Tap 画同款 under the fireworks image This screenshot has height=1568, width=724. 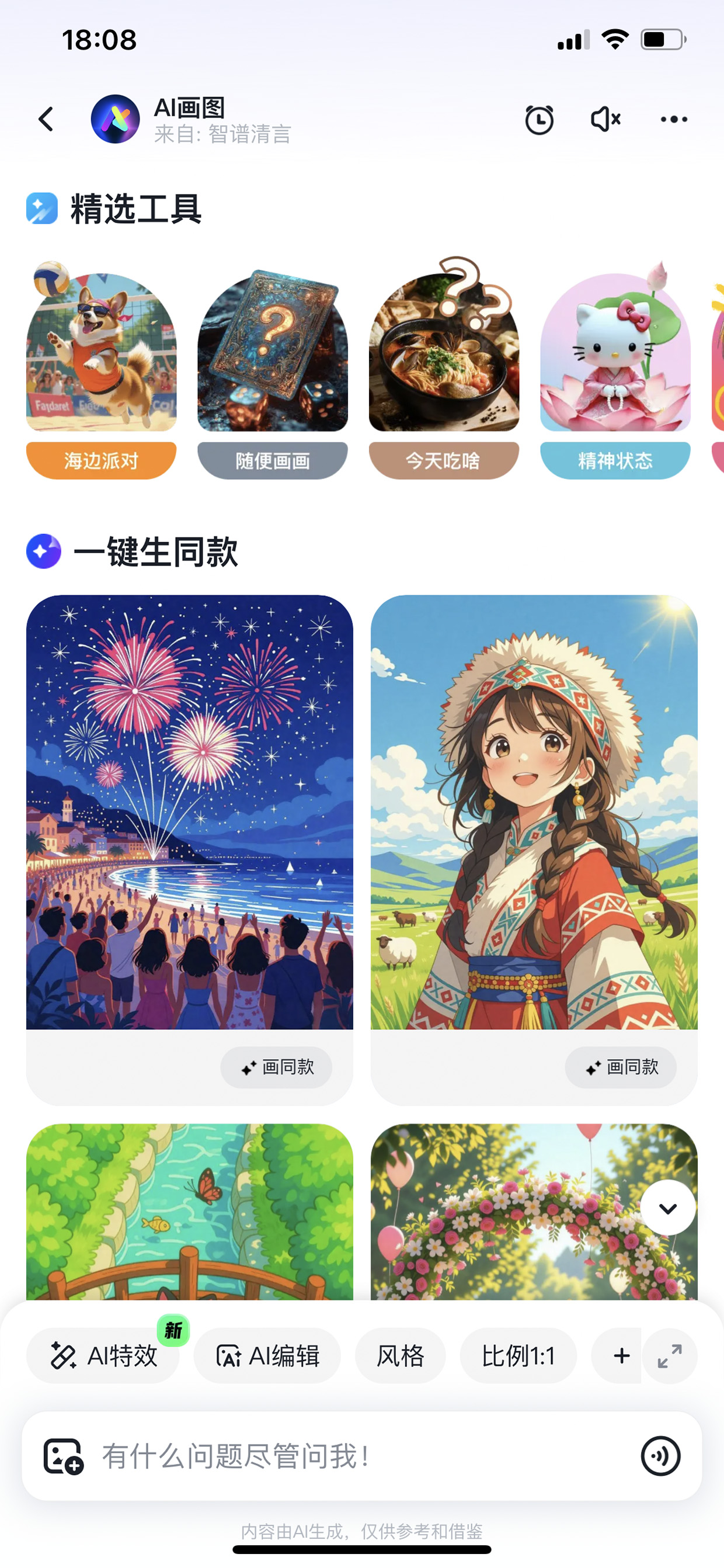tap(276, 1067)
